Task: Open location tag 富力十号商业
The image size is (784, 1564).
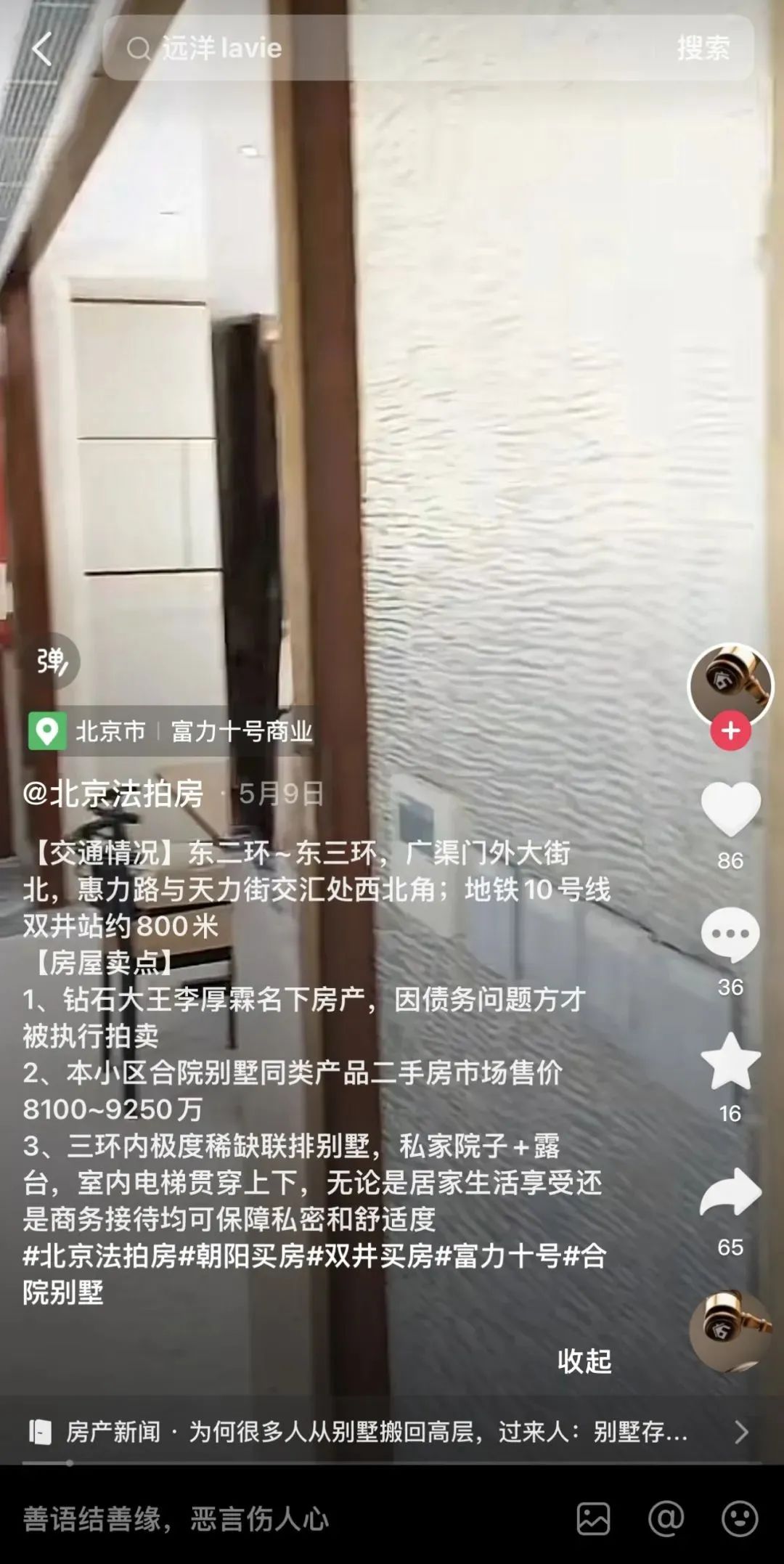Action: (241, 731)
